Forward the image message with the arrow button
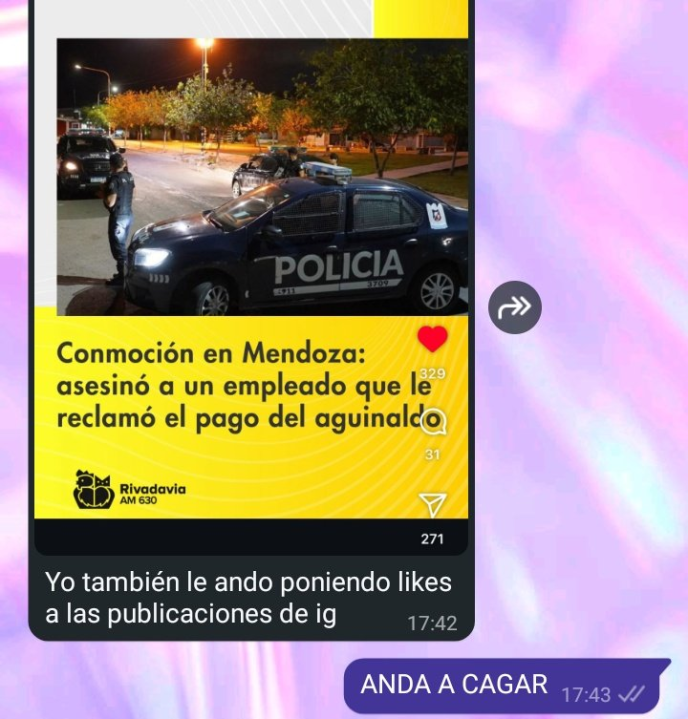The height and width of the screenshot is (719, 688). click(x=515, y=307)
